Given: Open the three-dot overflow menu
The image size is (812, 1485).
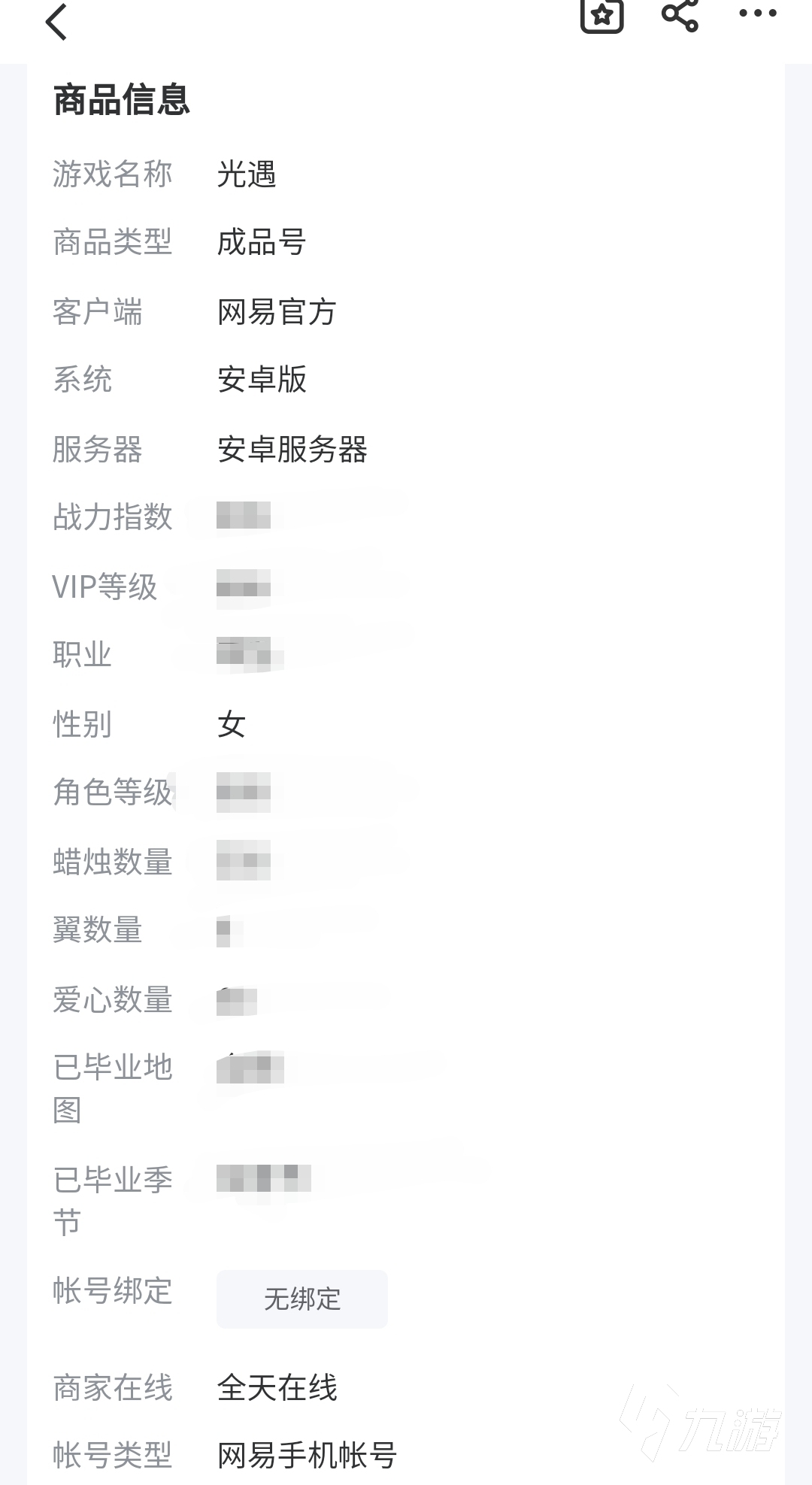Looking at the screenshot, I should 757,14.
